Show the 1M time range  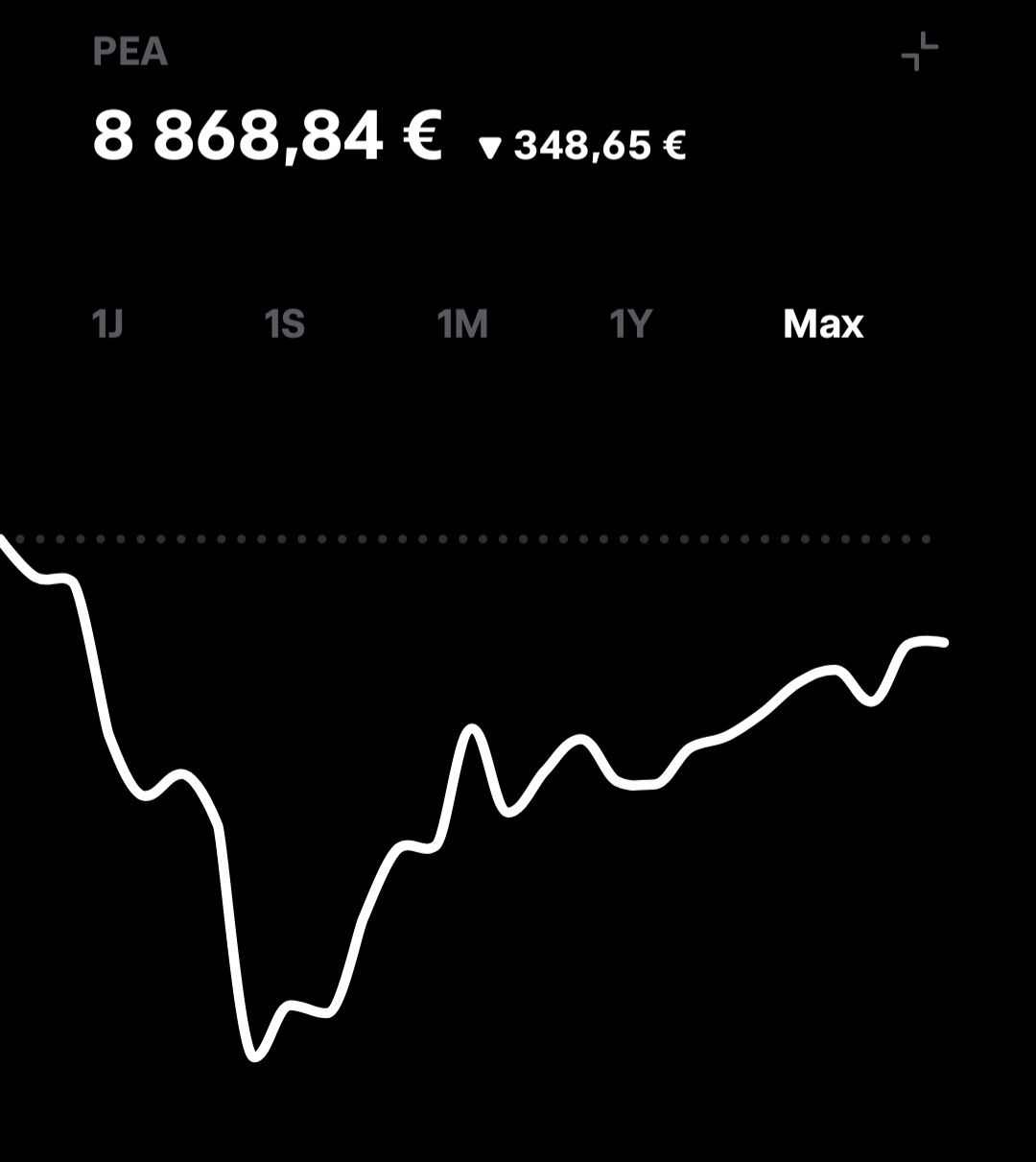click(x=462, y=324)
